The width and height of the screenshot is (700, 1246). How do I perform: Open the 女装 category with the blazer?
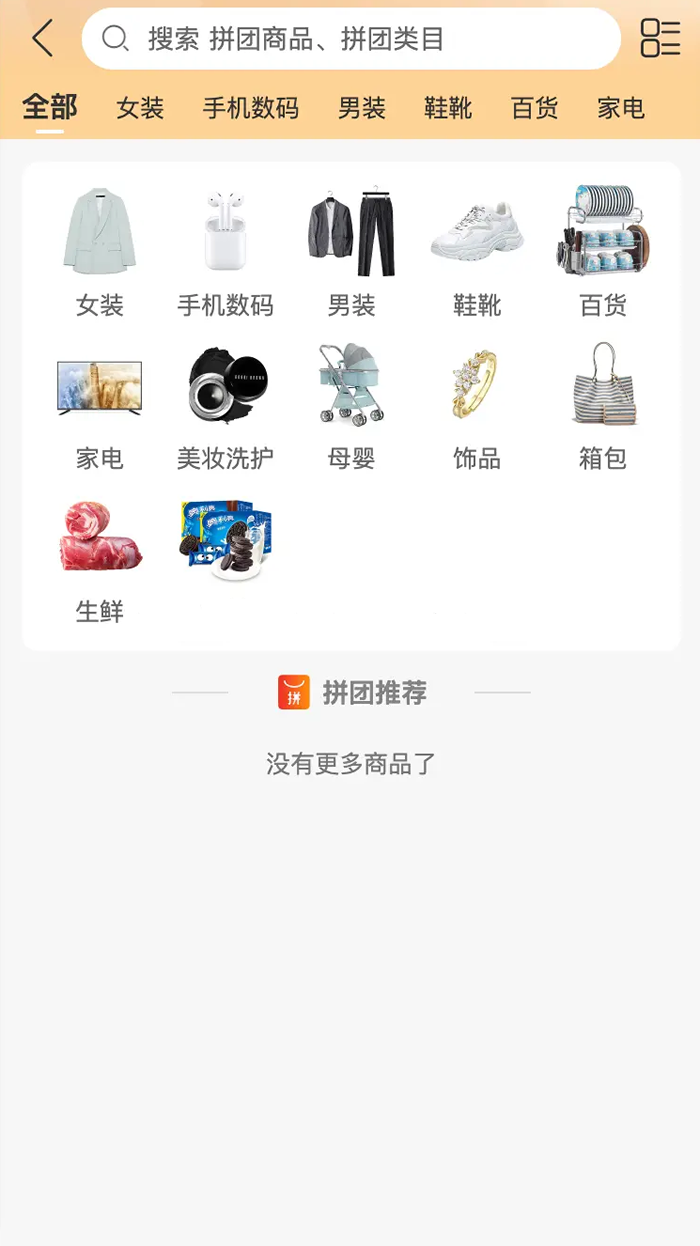pos(100,250)
